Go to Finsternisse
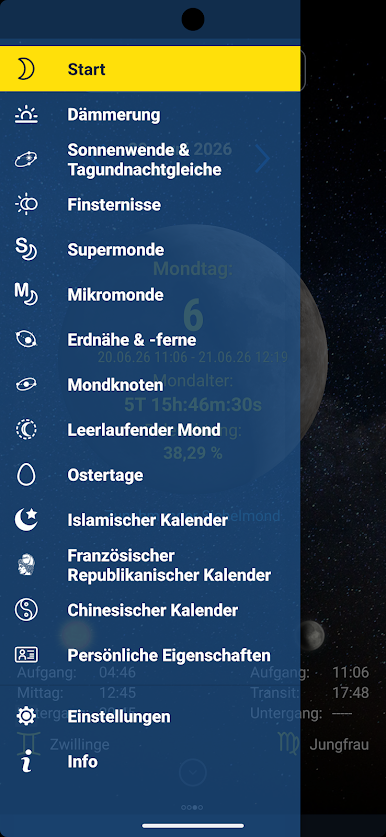 click(150, 204)
